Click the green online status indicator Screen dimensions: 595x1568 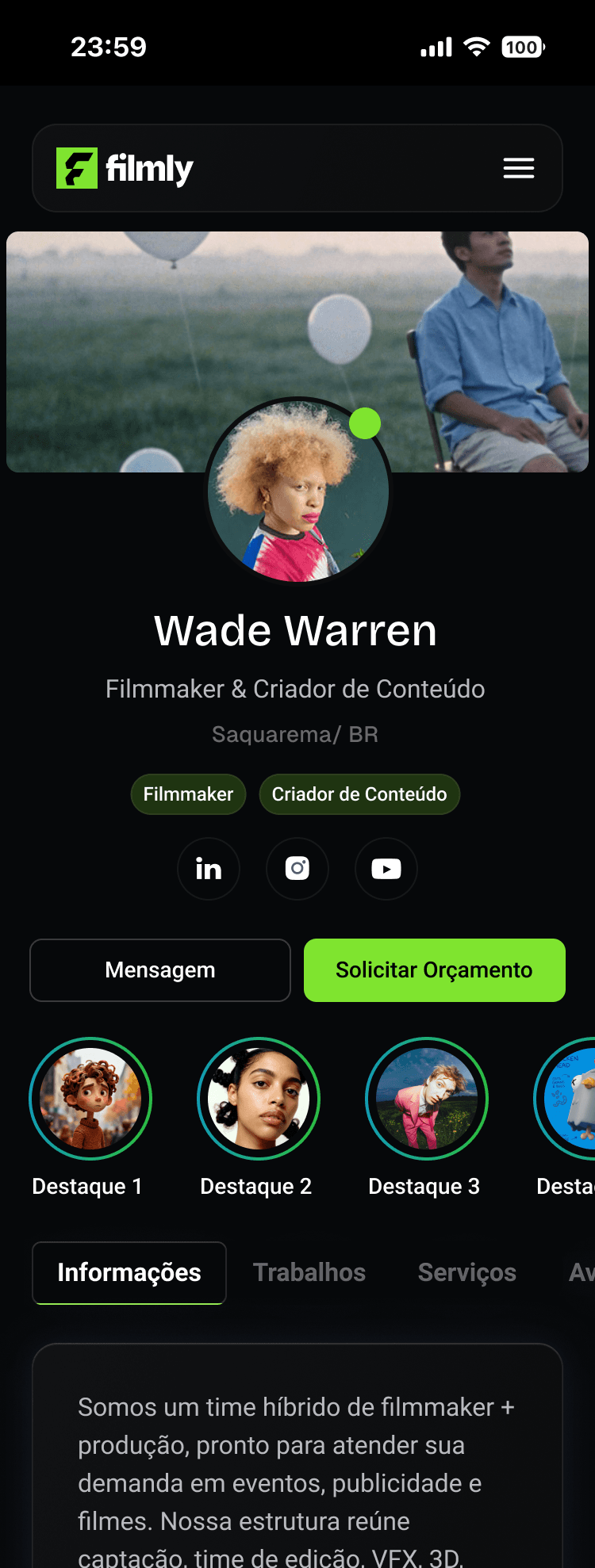[x=365, y=424]
